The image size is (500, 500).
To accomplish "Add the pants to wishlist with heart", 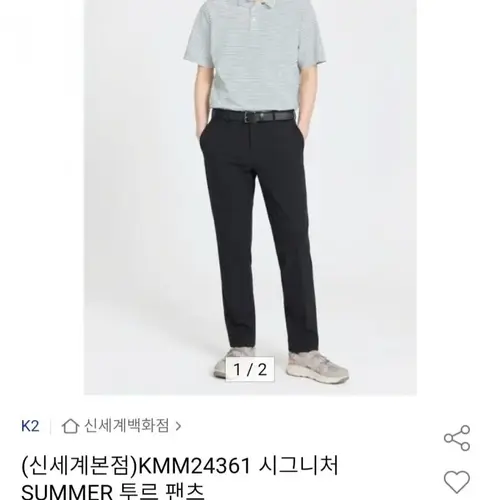I will (457, 482).
